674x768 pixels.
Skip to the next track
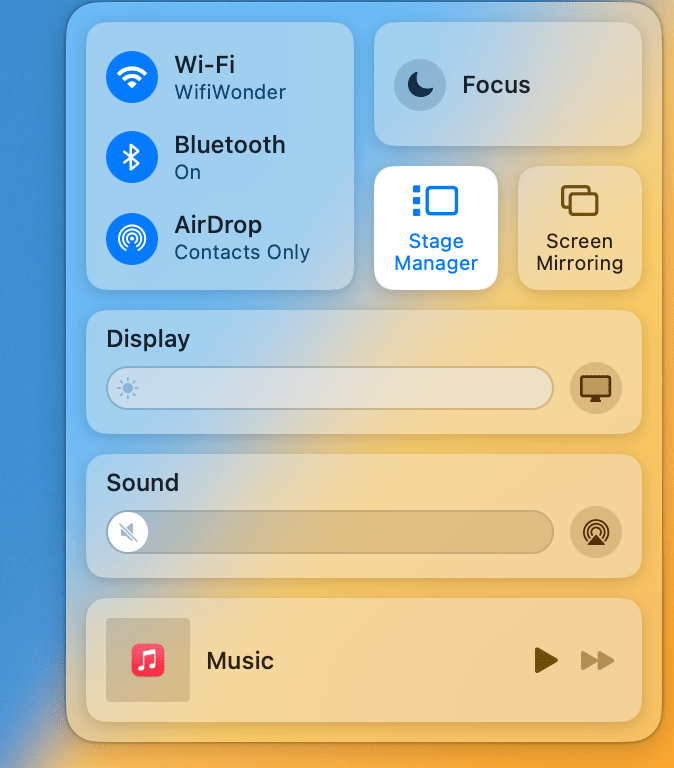597,660
